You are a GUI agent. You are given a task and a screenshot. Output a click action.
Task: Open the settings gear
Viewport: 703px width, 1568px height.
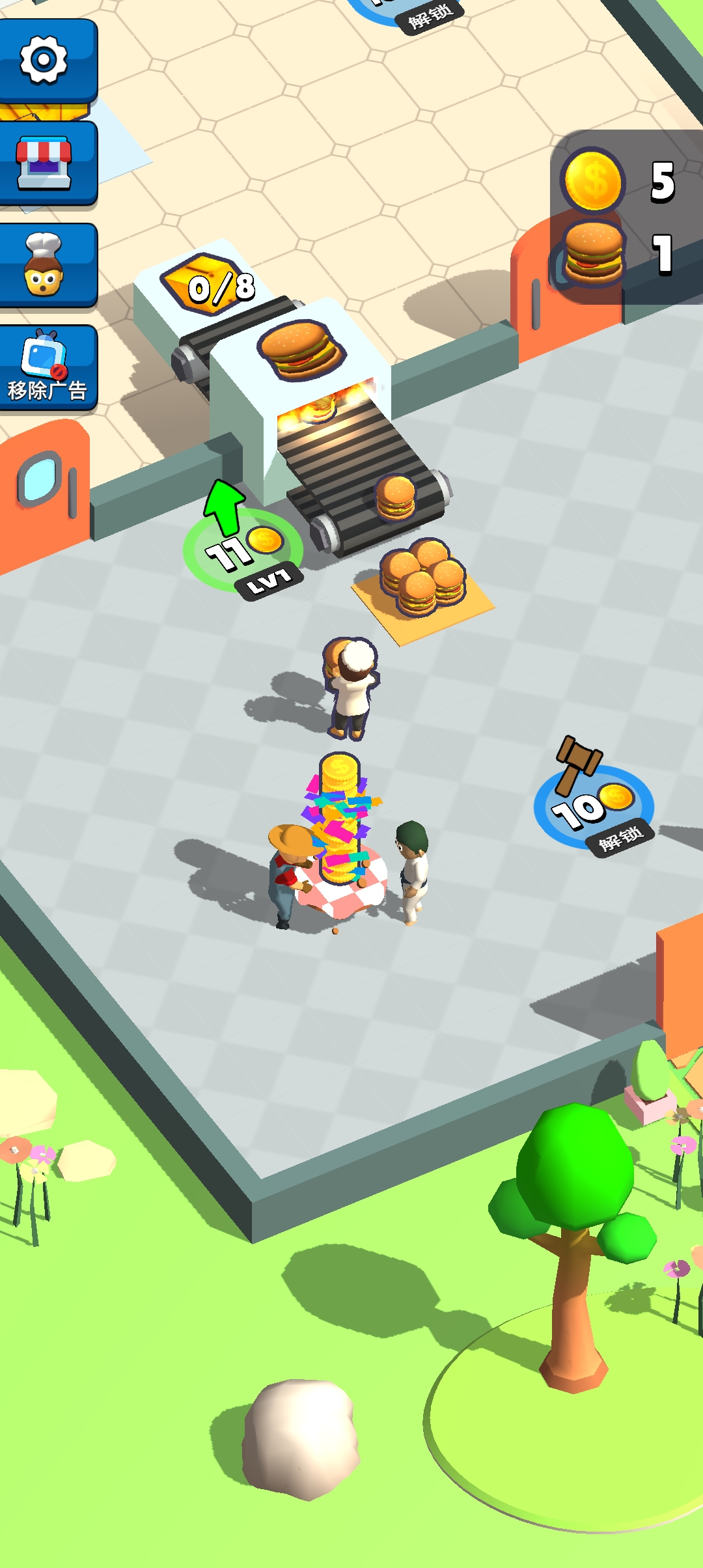44,61
